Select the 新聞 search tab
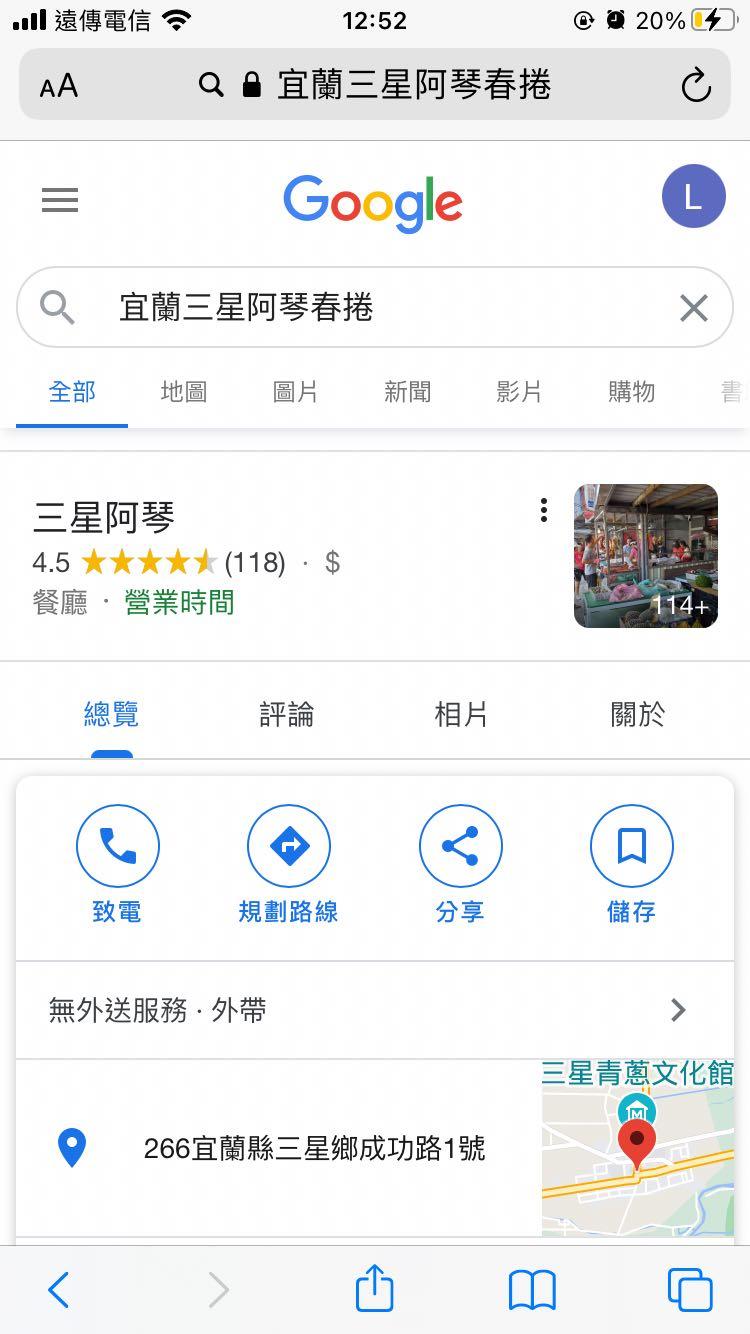Image resolution: width=750 pixels, height=1334 pixels. [407, 392]
